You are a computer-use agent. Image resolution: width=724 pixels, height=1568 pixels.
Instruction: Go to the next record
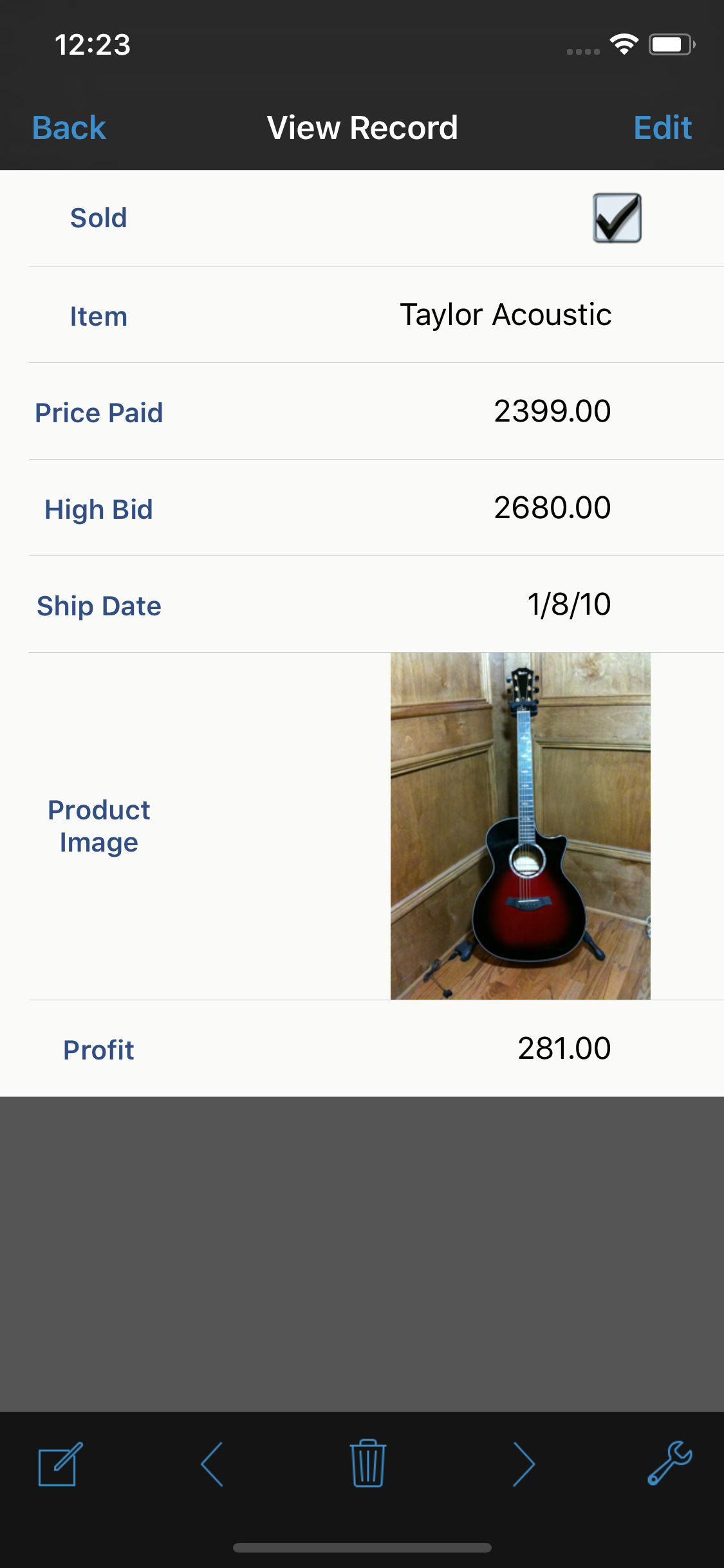tap(523, 1464)
